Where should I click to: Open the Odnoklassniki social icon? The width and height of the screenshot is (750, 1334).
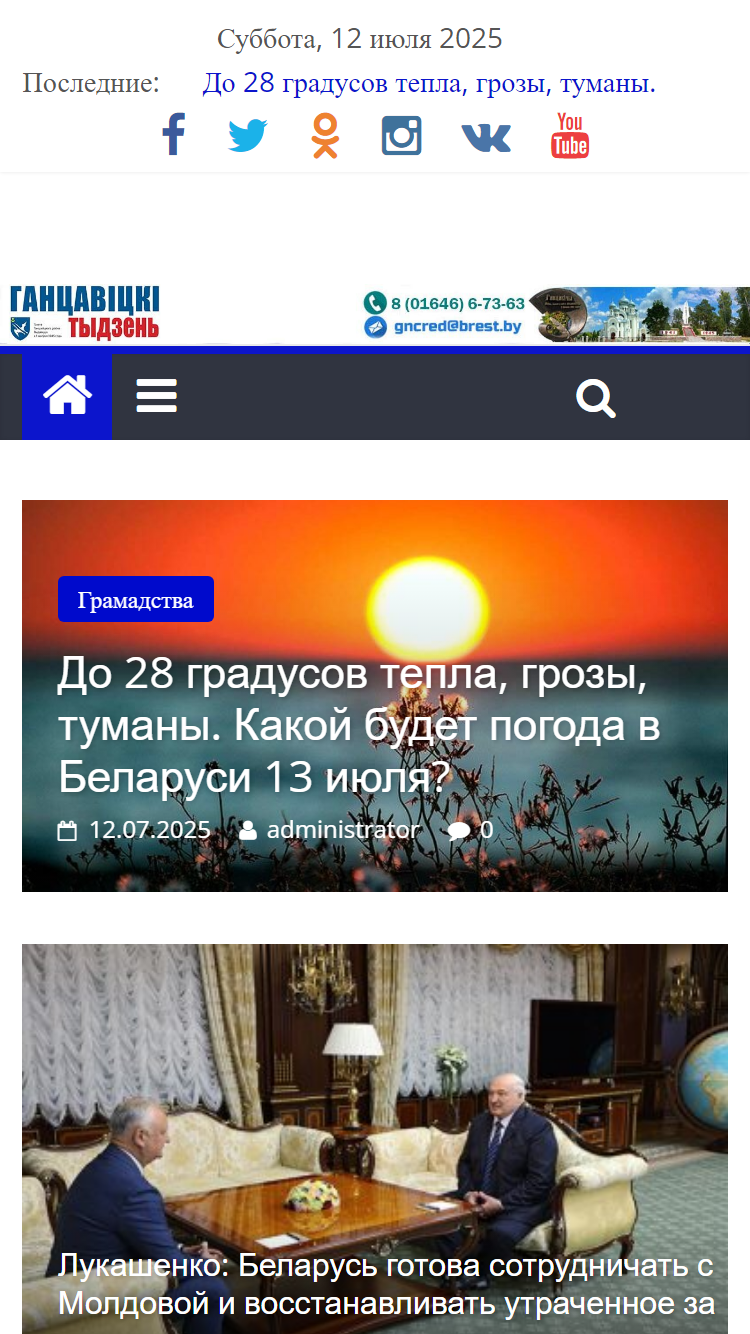325,135
